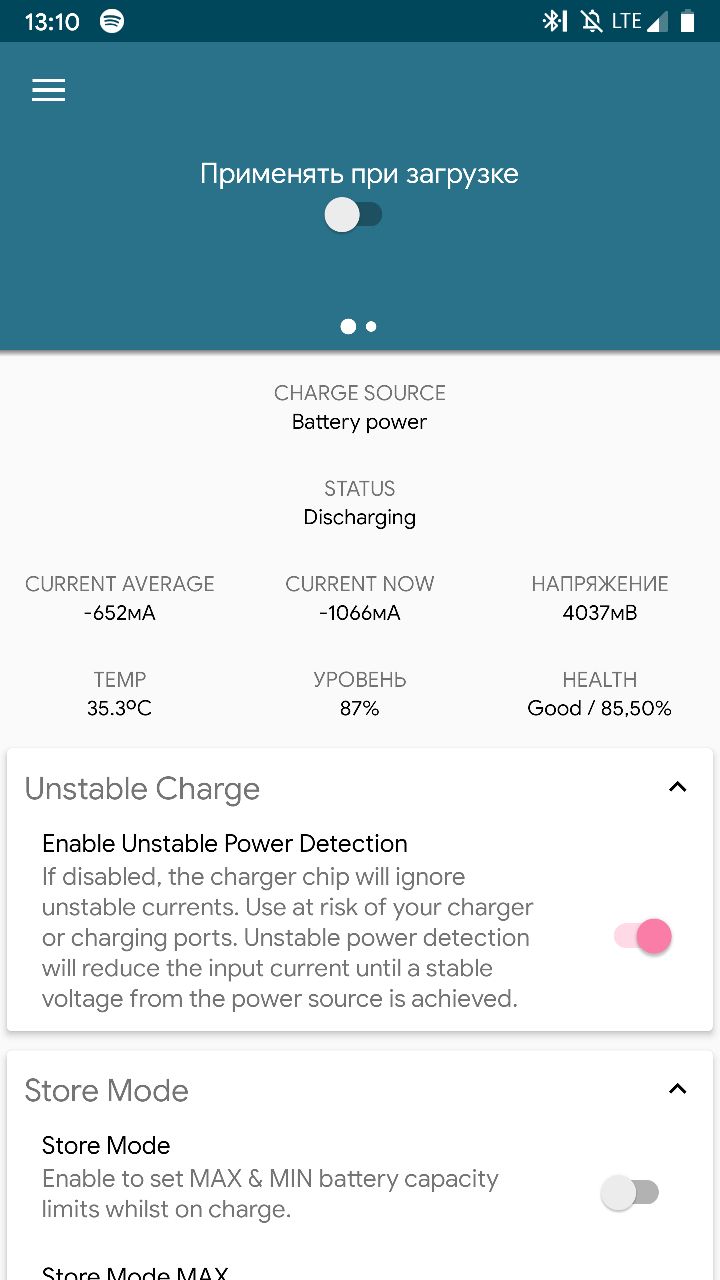
Task: Collapse the Unstable Charge section
Action: pos(677,787)
